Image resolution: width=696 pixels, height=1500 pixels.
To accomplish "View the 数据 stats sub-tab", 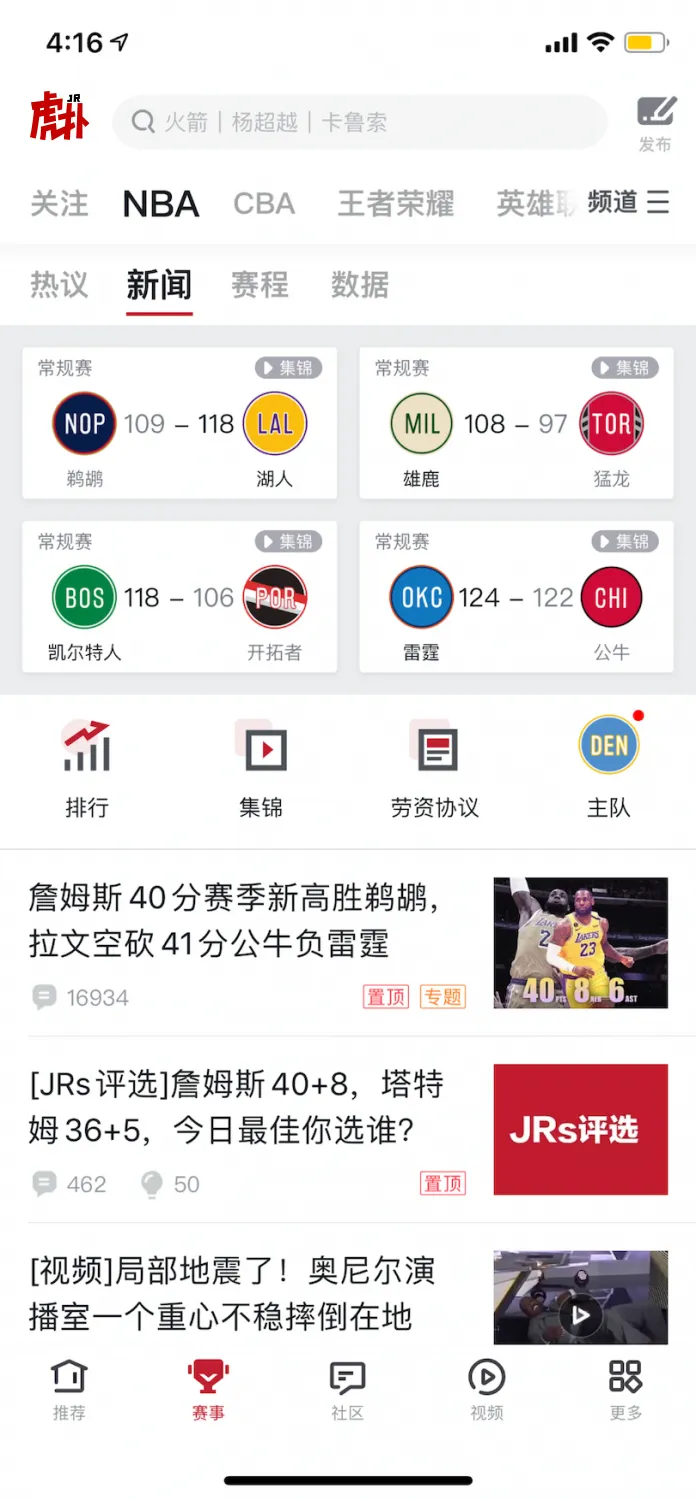I will coord(360,285).
